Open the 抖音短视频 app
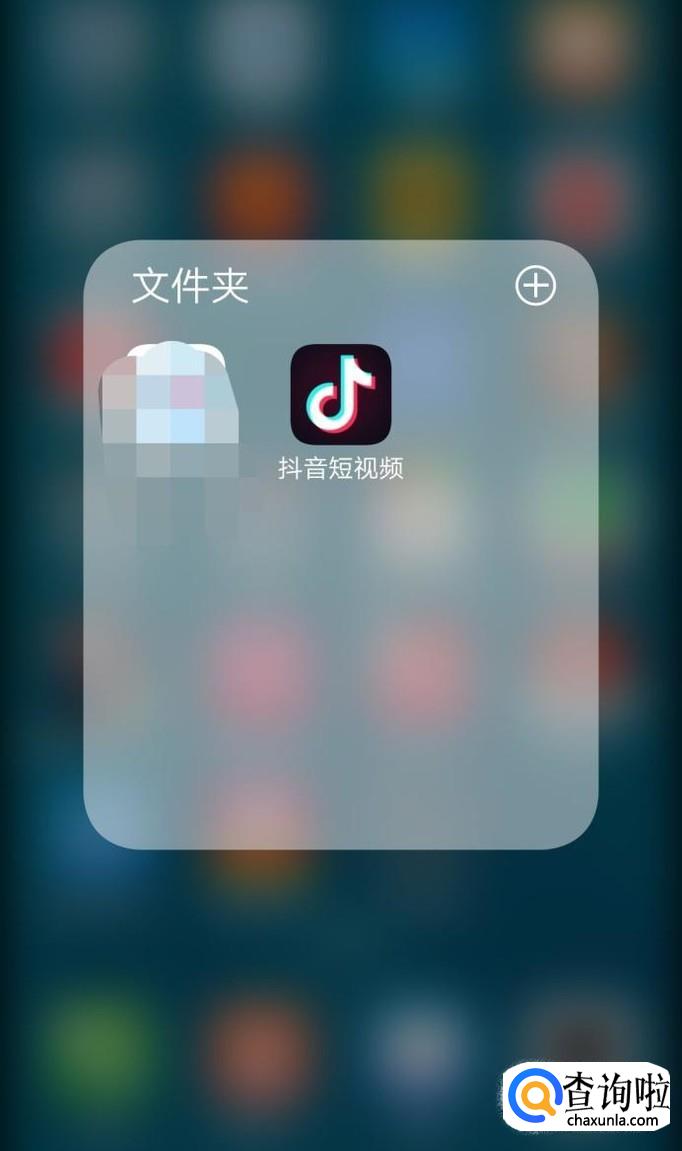This screenshot has height=1151, width=682. point(340,394)
